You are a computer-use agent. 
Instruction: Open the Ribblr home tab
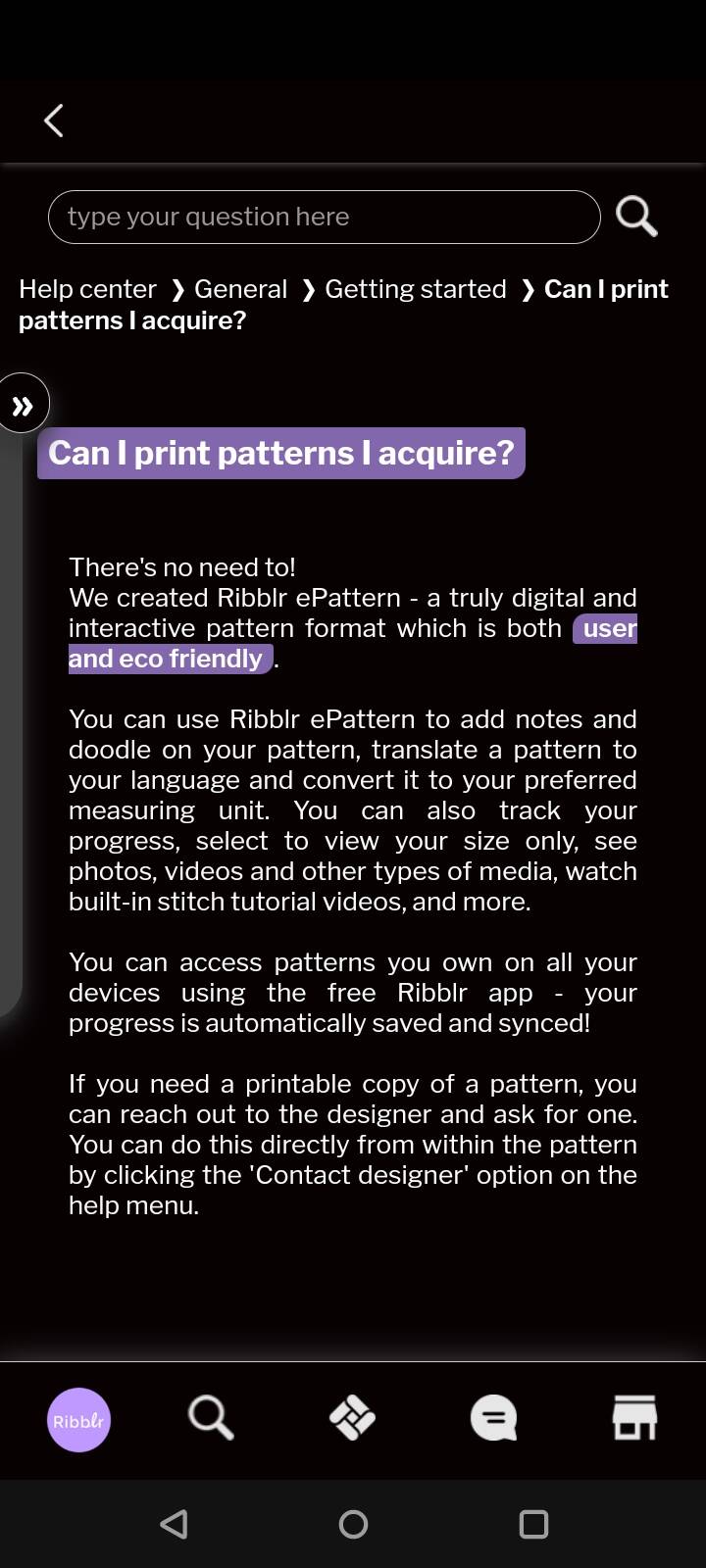(x=78, y=1420)
